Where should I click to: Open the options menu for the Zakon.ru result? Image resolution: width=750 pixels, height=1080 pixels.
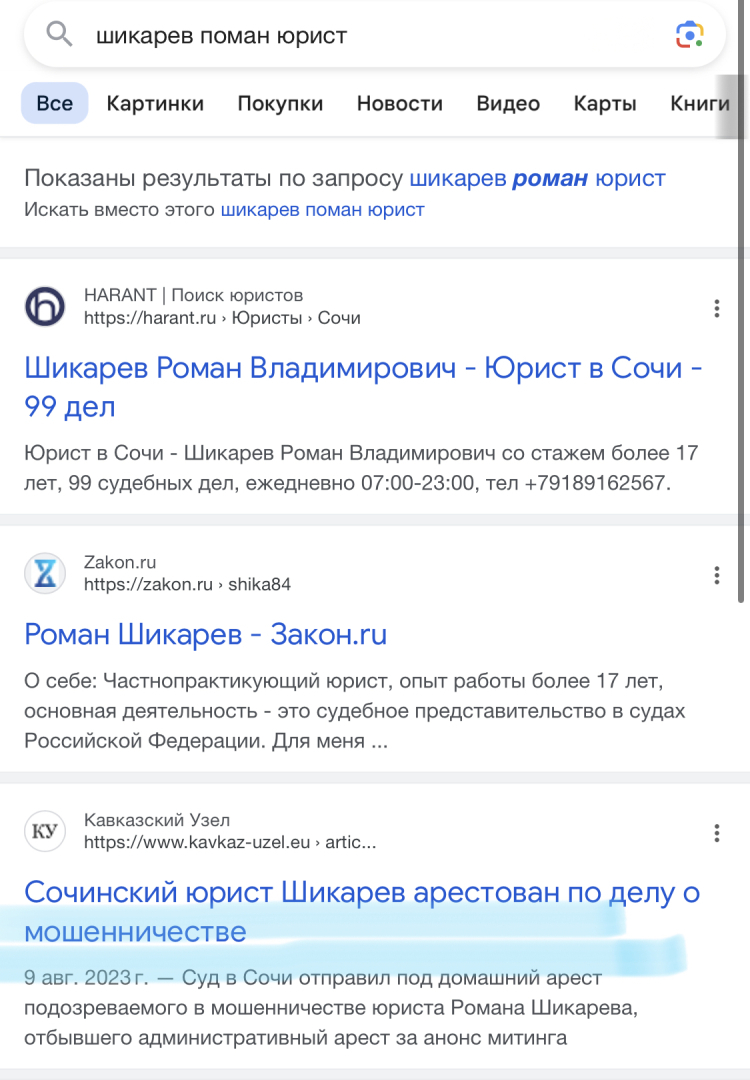[717, 575]
